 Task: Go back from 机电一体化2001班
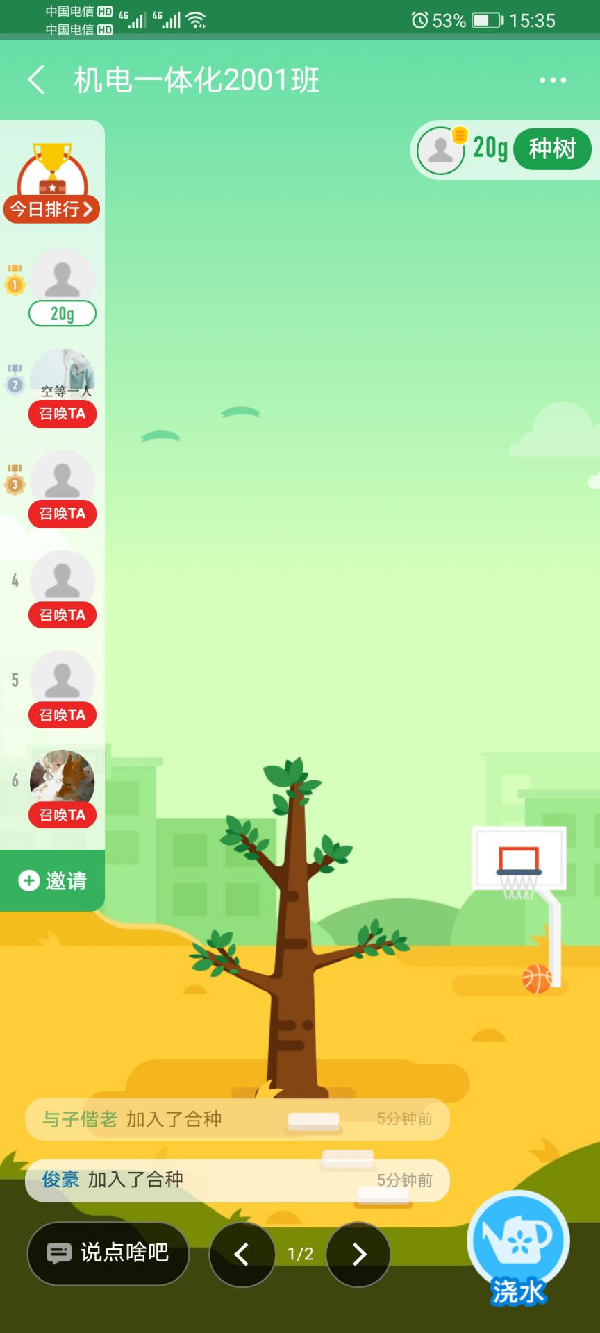tap(37, 81)
